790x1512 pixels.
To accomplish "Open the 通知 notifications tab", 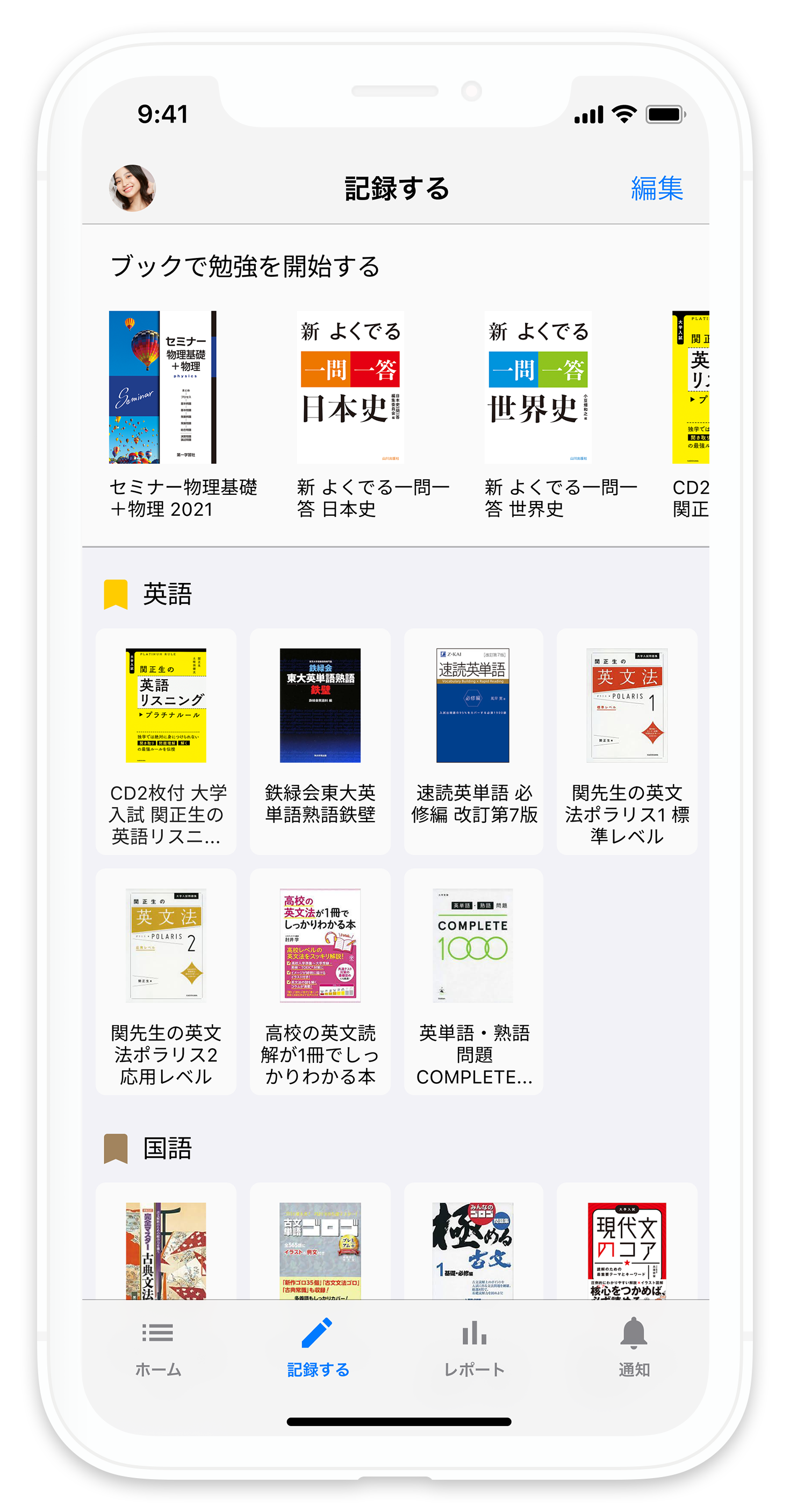I will tap(634, 1348).
